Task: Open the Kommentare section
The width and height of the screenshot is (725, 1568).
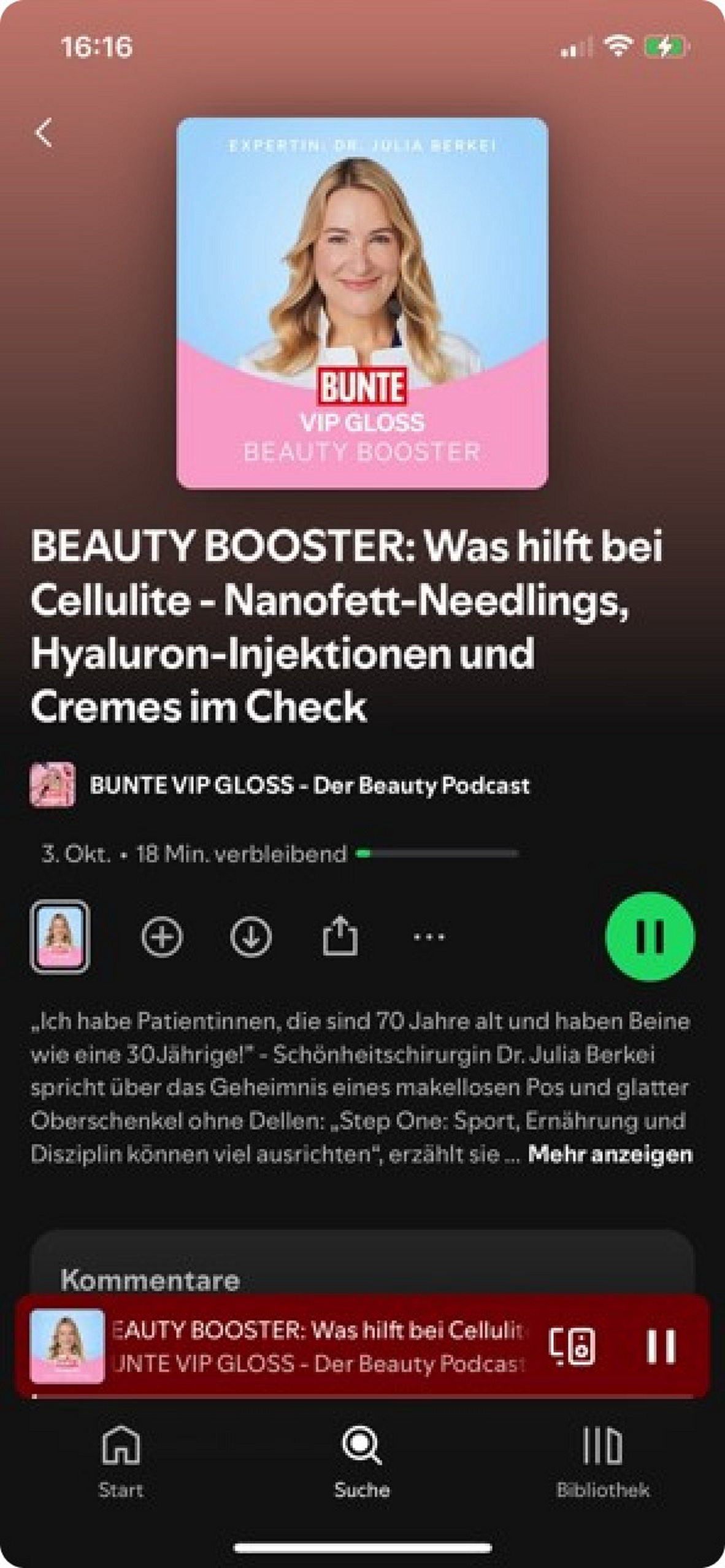Action: pyautogui.click(x=150, y=1280)
